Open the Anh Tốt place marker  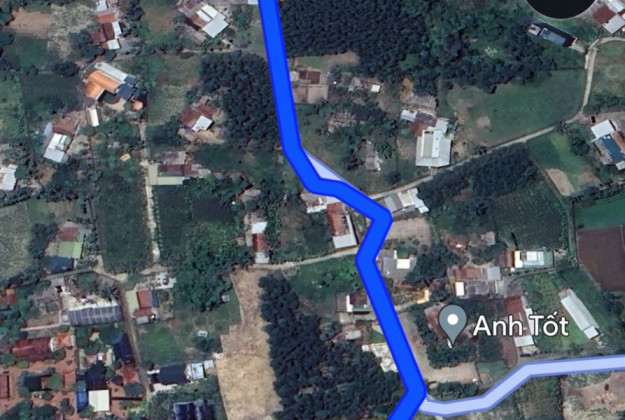coord(454,323)
